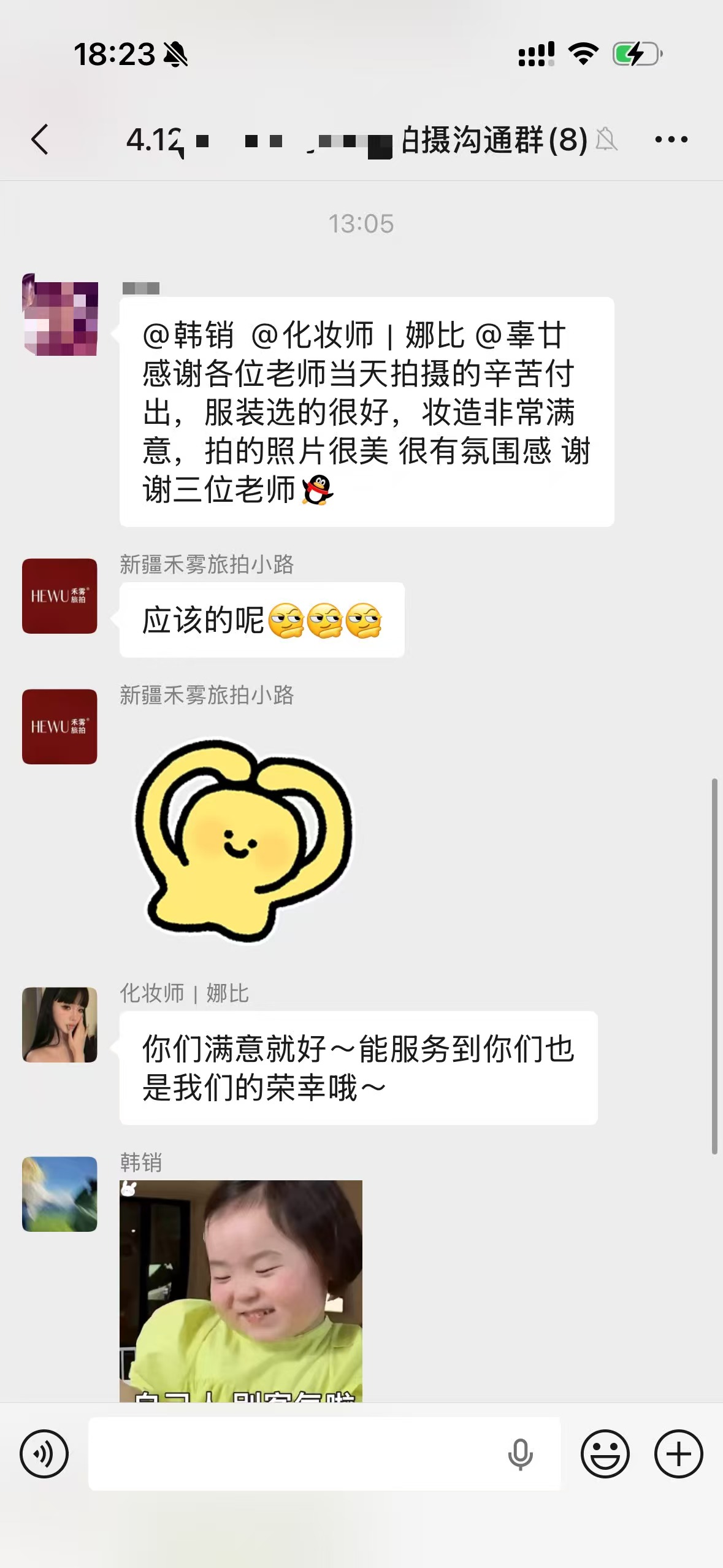
Task: Open the avatar beside the 应该的呢 message
Action: point(59,596)
